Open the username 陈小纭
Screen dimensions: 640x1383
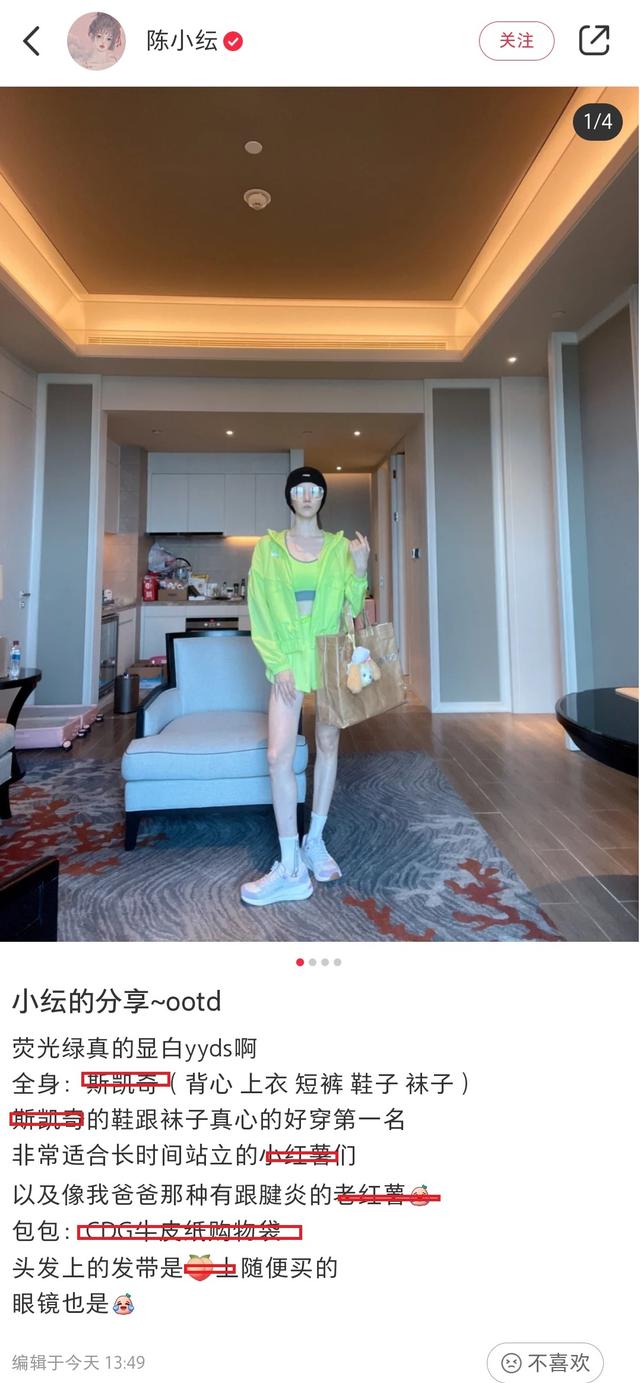(182, 41)
